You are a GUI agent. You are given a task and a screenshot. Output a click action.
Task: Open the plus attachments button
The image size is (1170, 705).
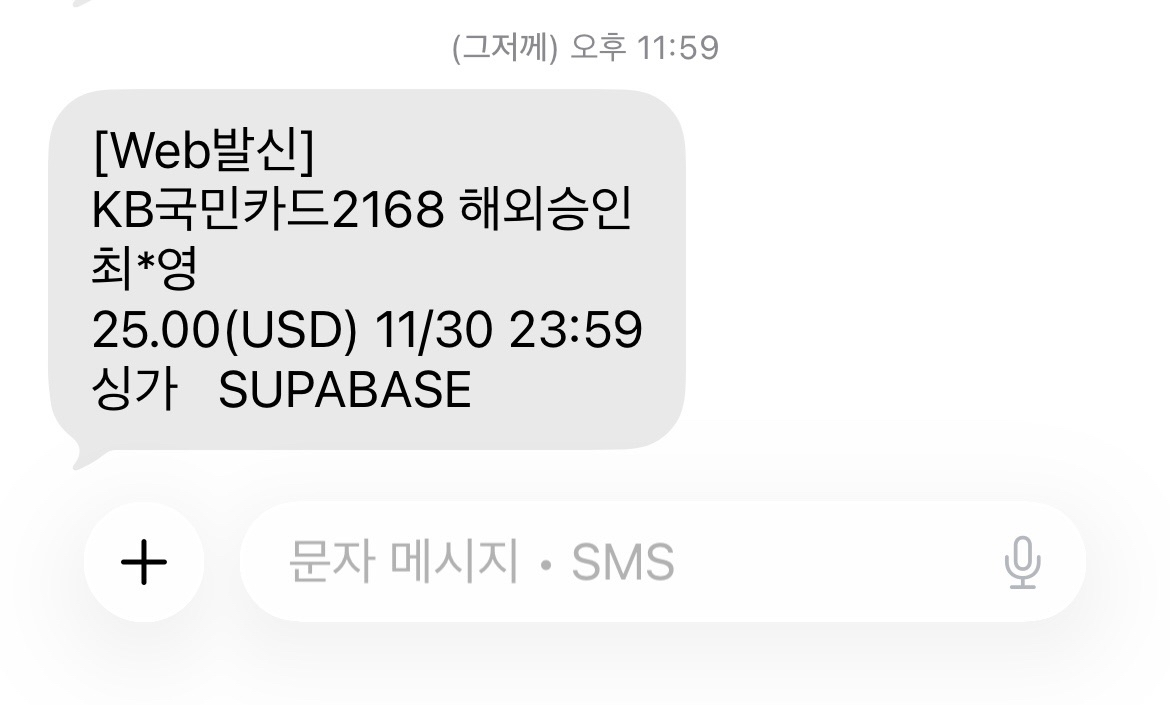(x=144, y=562)
